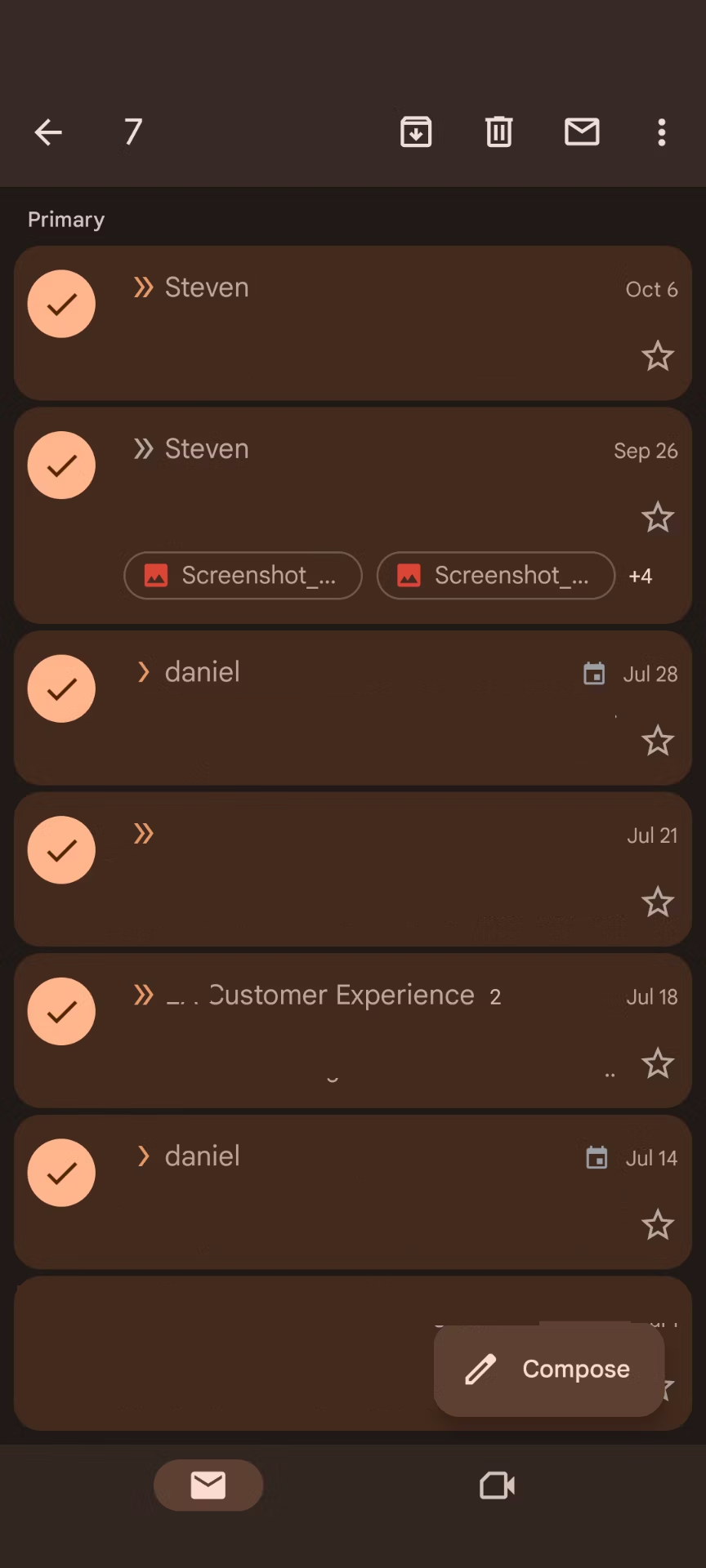Open the Meet video tab
The image size is (706, 1568).
coord(497,1486)
